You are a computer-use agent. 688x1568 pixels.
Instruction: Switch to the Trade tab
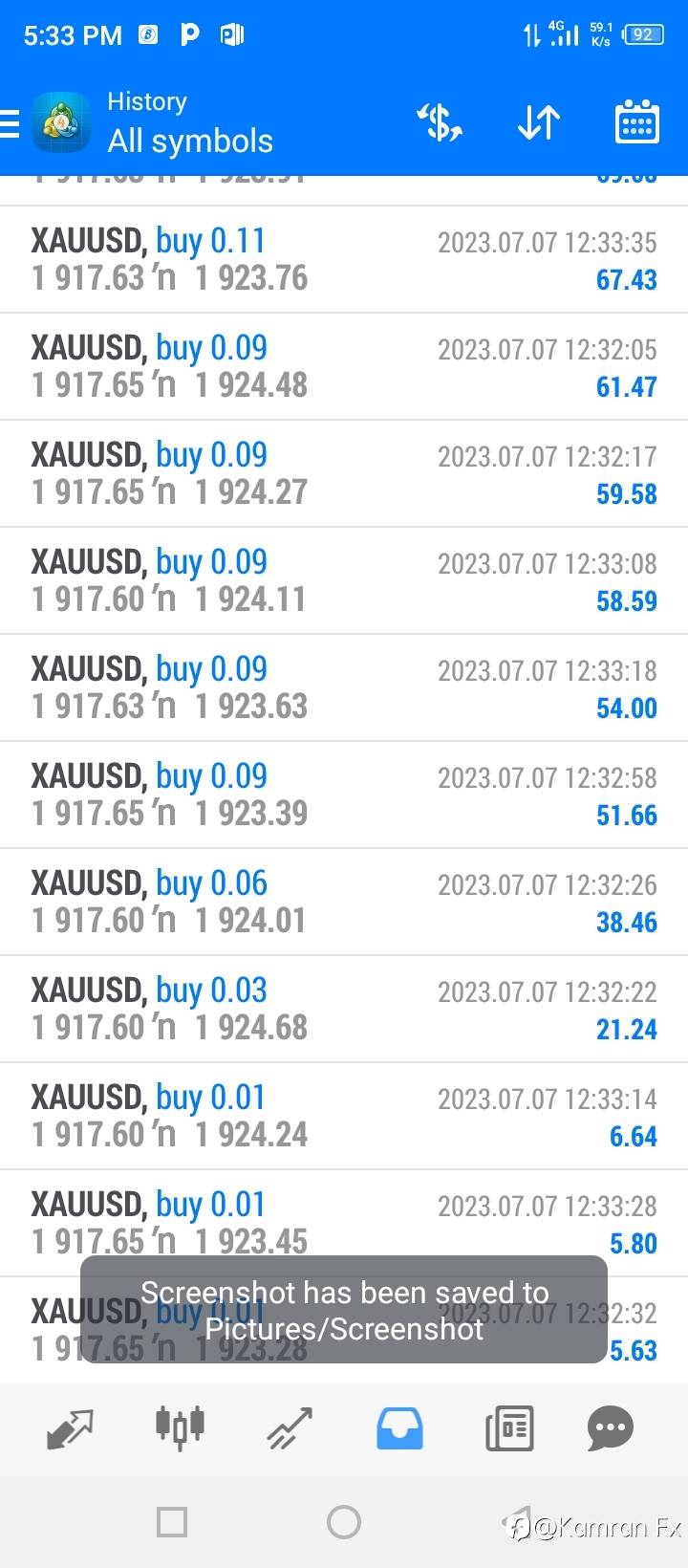tap(290, 1428)
